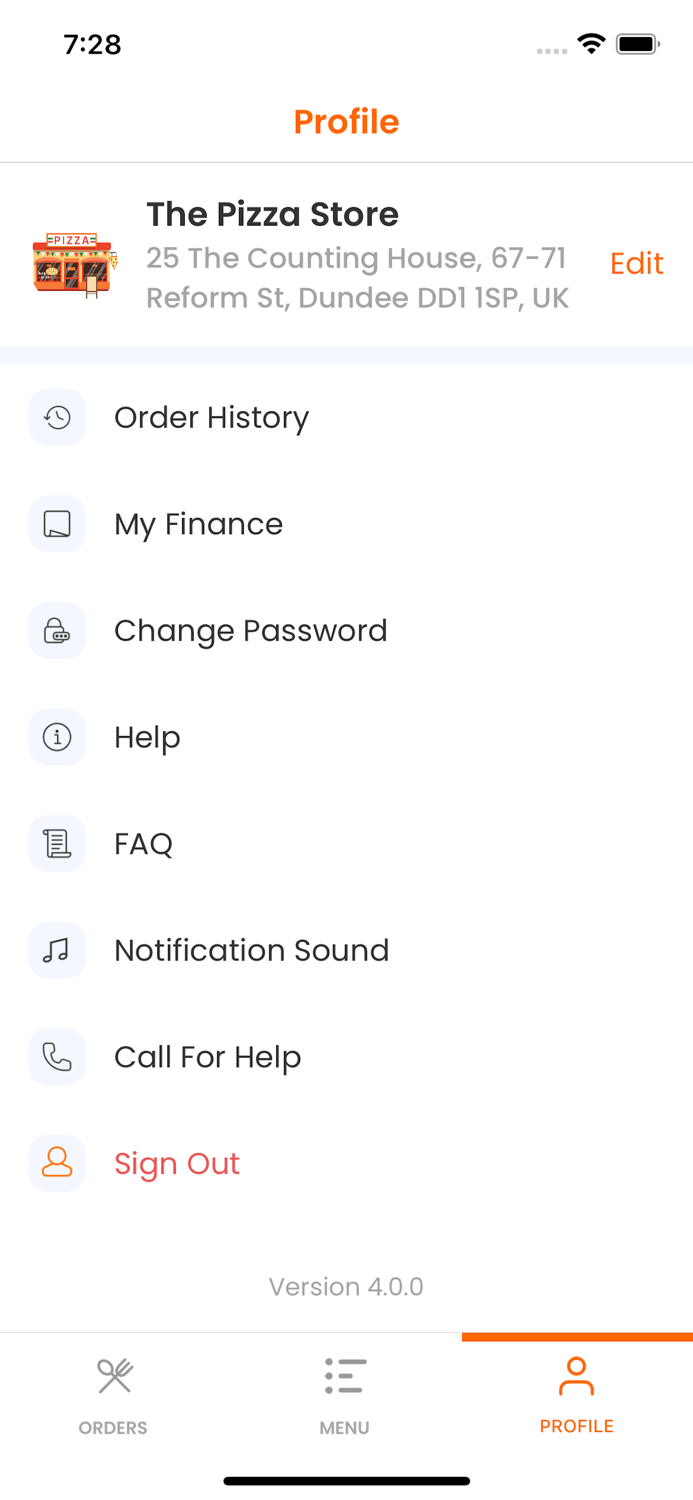Open Order History
Viewport: 693px width, 1500px height.
[x=211, y=417]
